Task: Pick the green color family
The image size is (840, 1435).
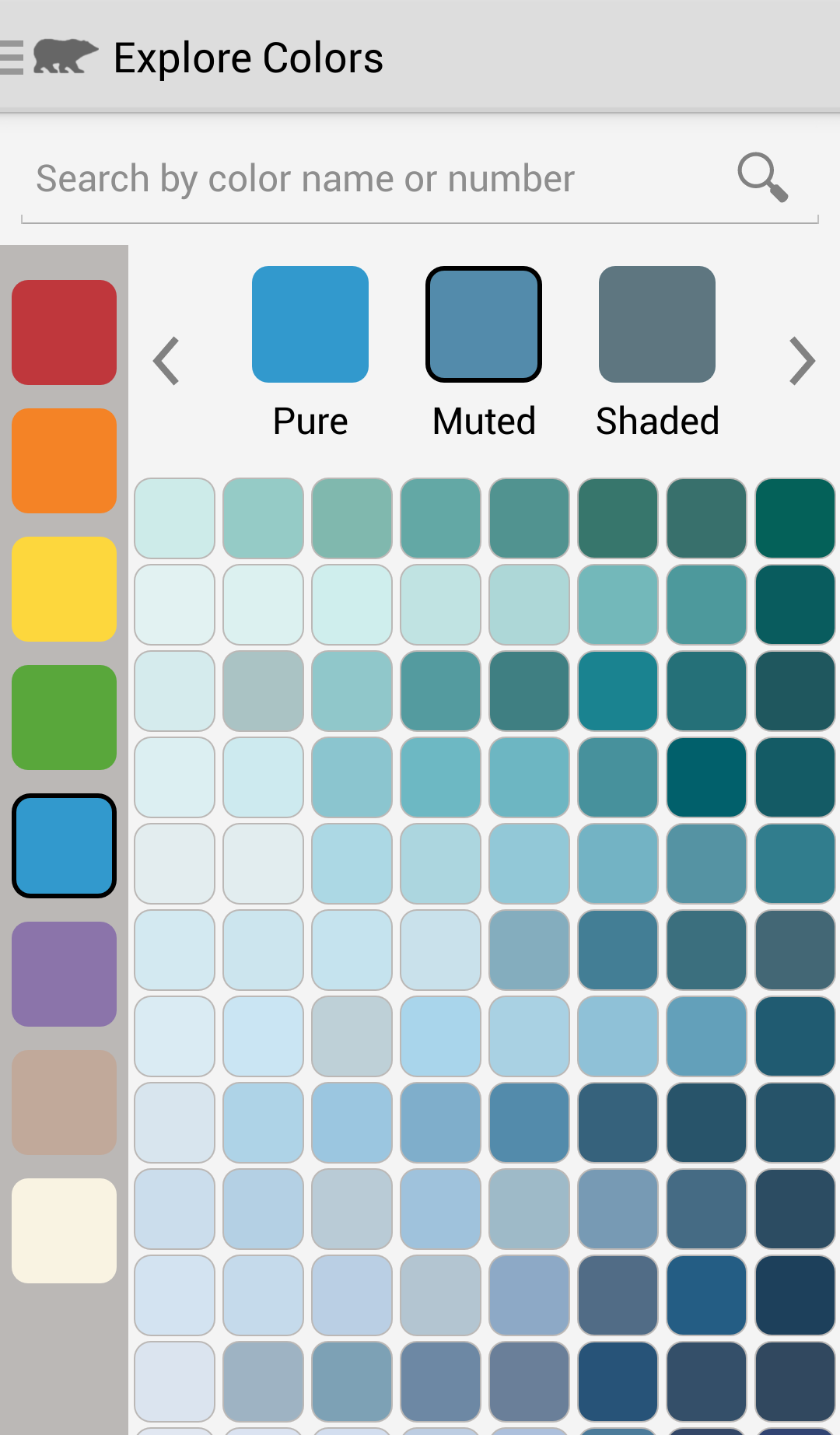Action: click(65, 717)
